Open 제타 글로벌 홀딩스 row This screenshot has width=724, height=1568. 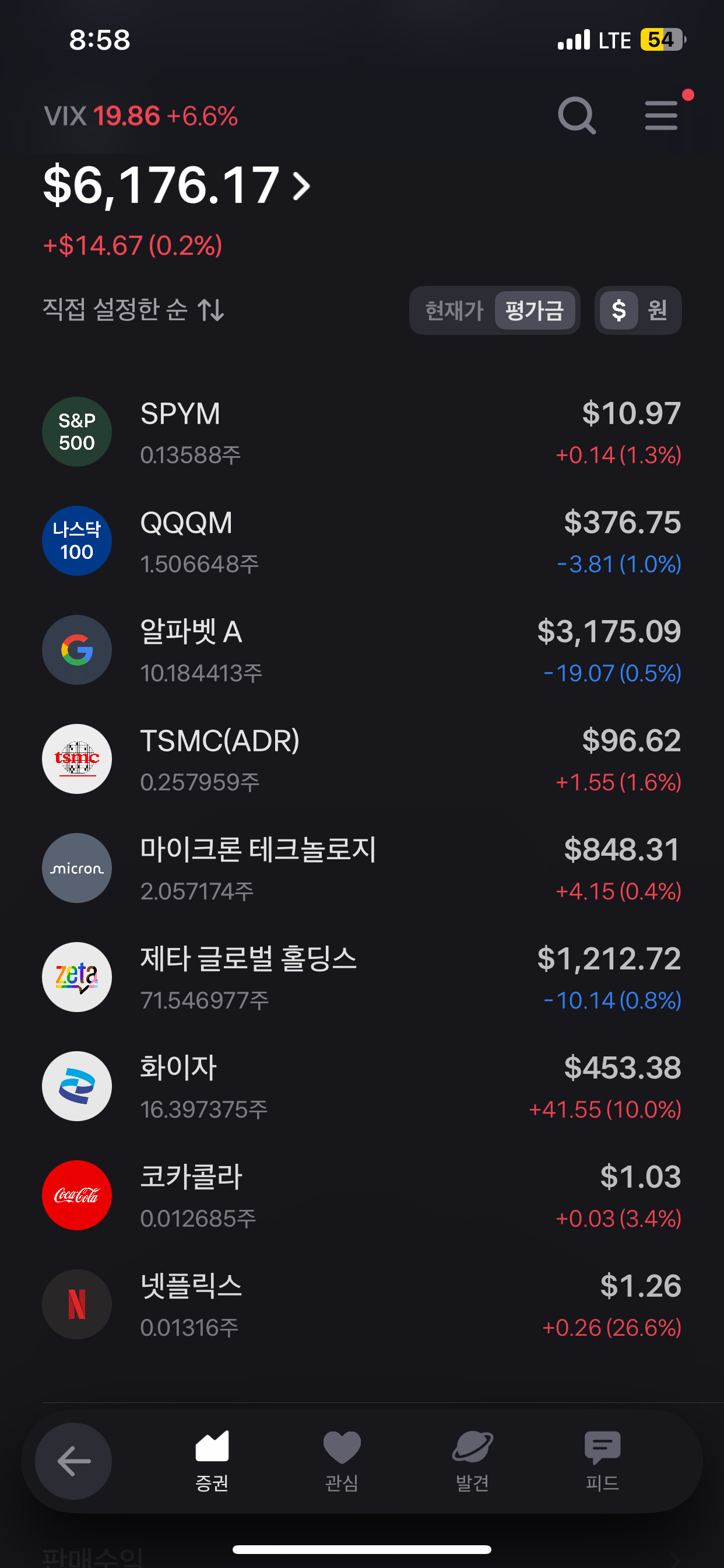pos(361,977)
